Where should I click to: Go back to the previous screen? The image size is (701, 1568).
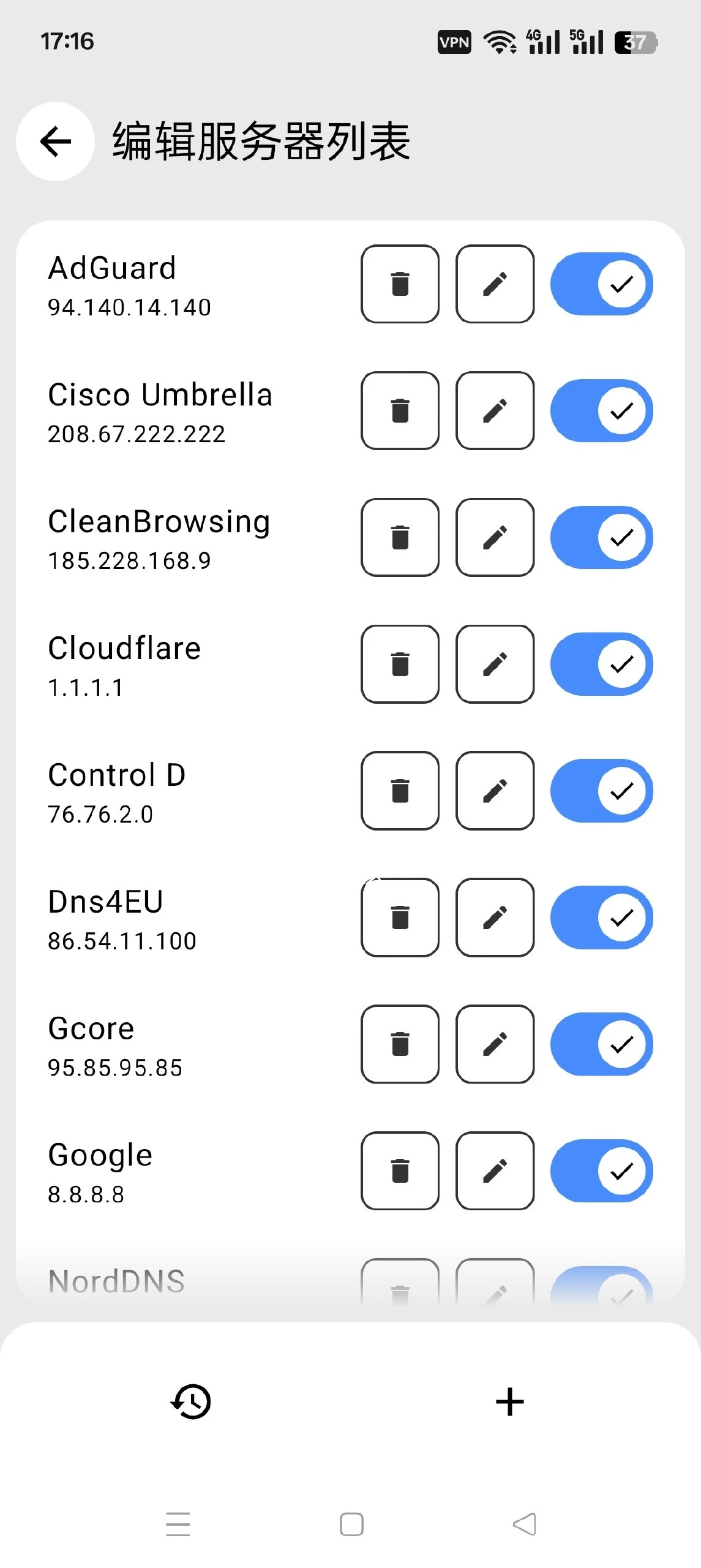pos(54,141)
